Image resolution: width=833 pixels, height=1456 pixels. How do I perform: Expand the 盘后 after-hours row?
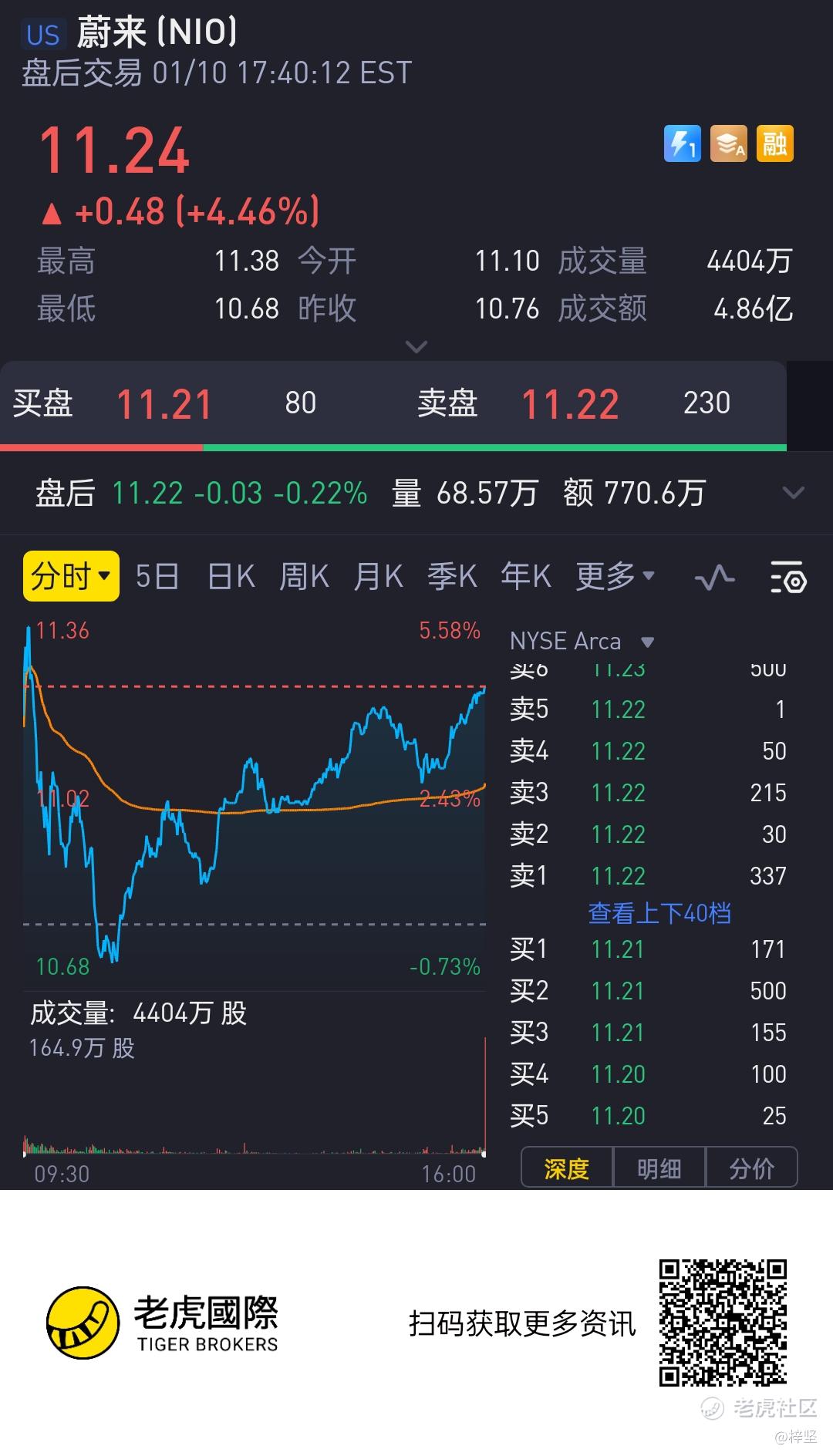click(793, 493)
